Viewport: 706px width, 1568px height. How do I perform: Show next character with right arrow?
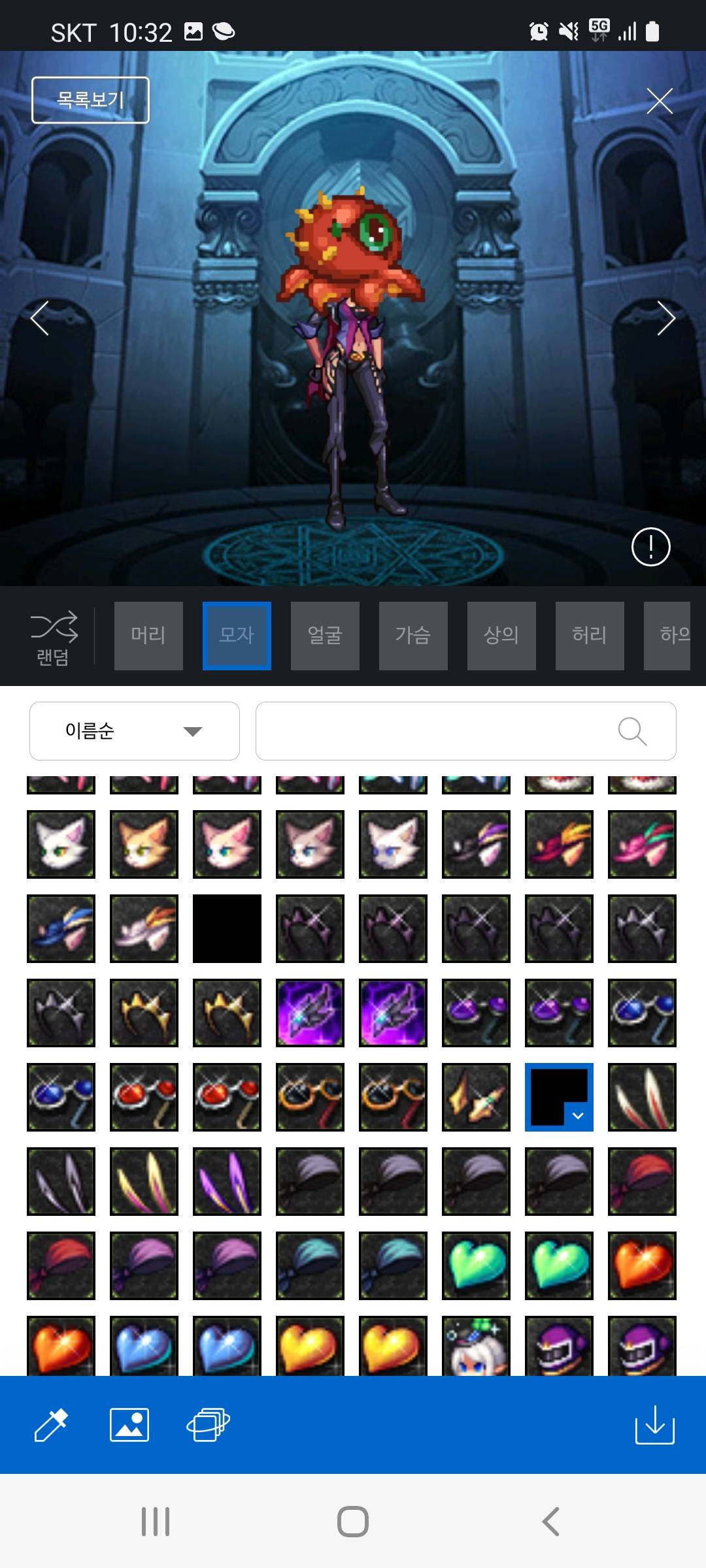pyautogui.click(x=665, y=318)
